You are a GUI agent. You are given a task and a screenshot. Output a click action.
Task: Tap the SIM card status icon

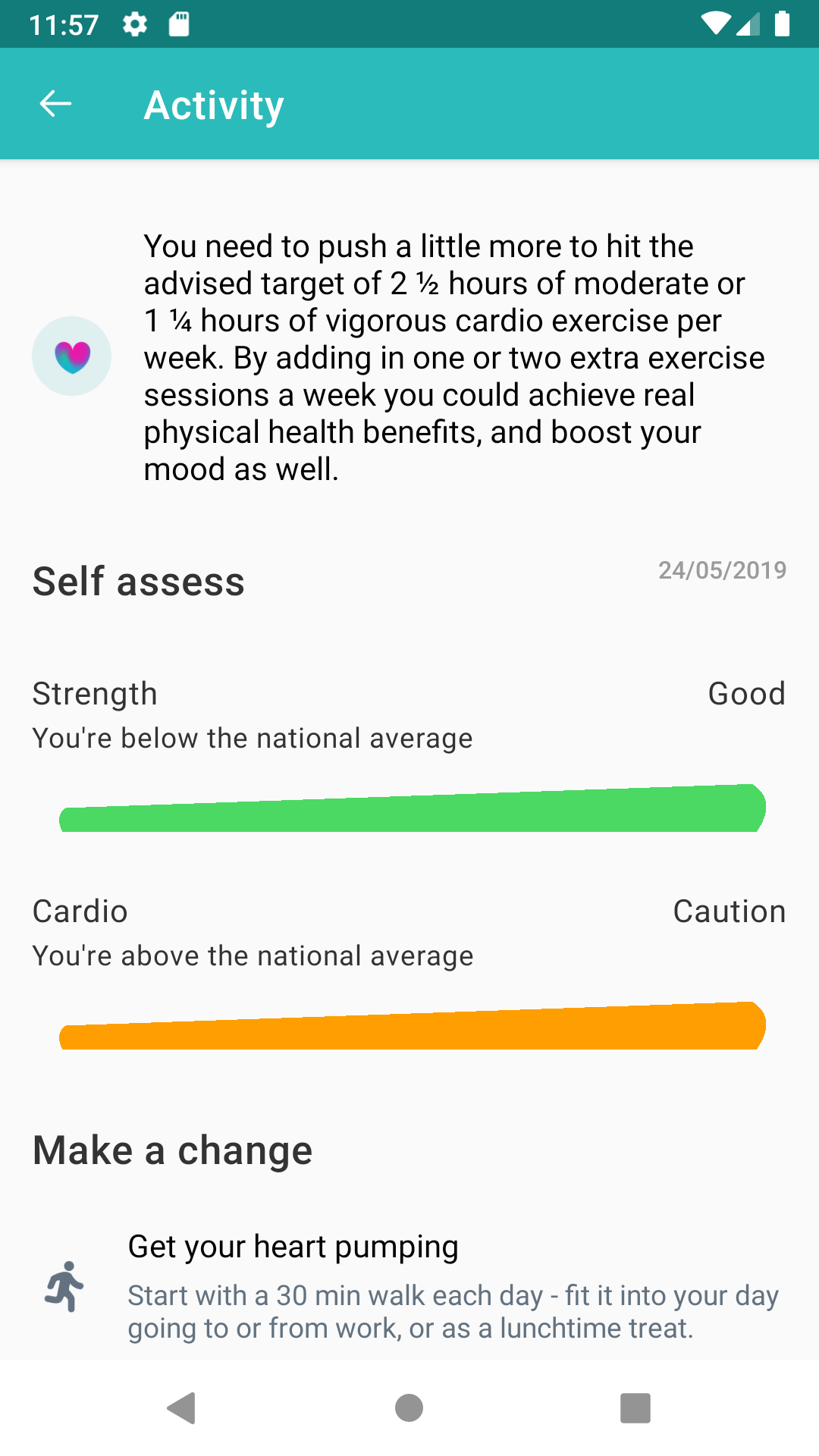pyautogui.click(x=180, y=25)
